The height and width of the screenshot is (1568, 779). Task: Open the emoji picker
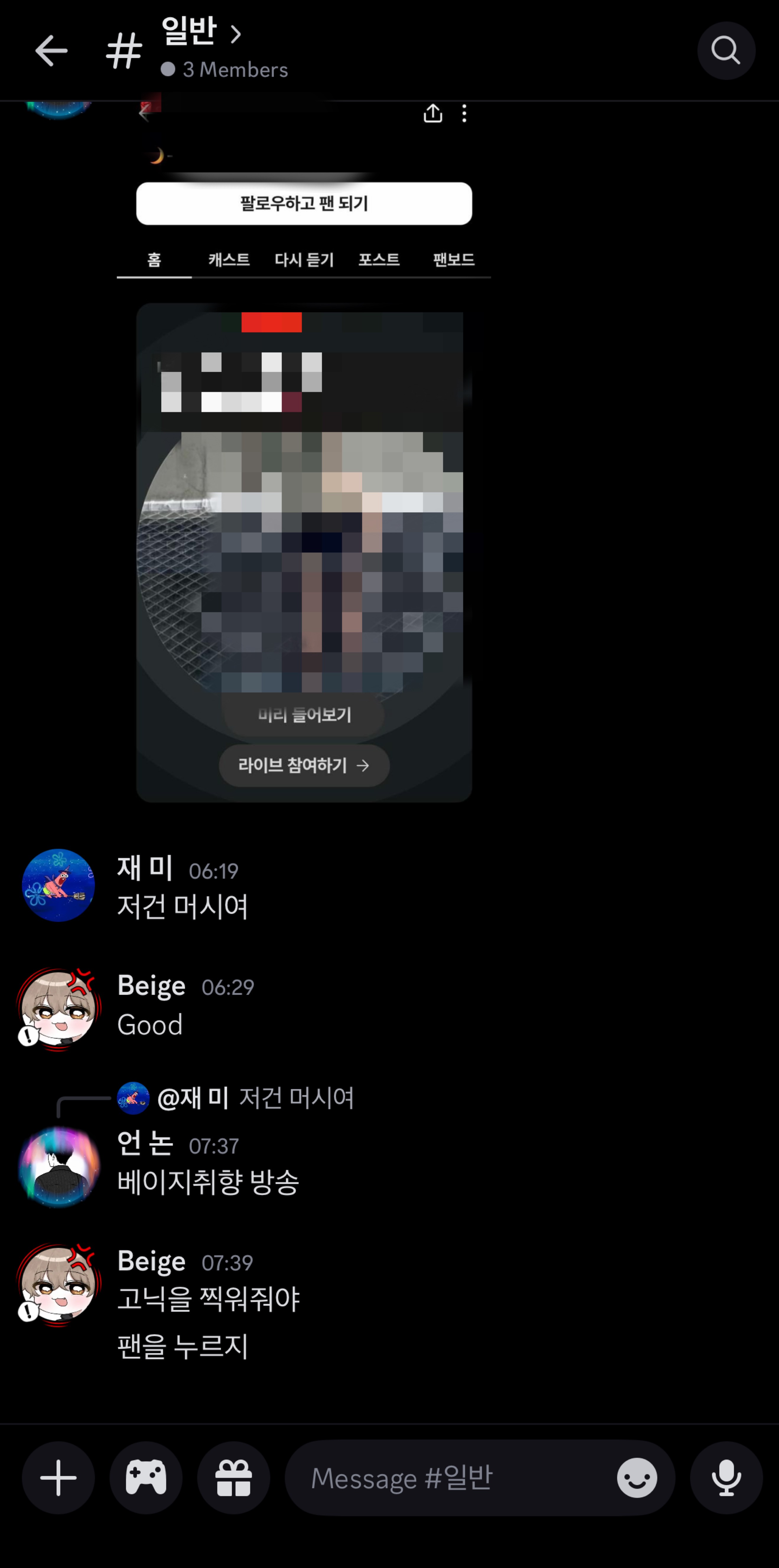tap(637, 1477)
